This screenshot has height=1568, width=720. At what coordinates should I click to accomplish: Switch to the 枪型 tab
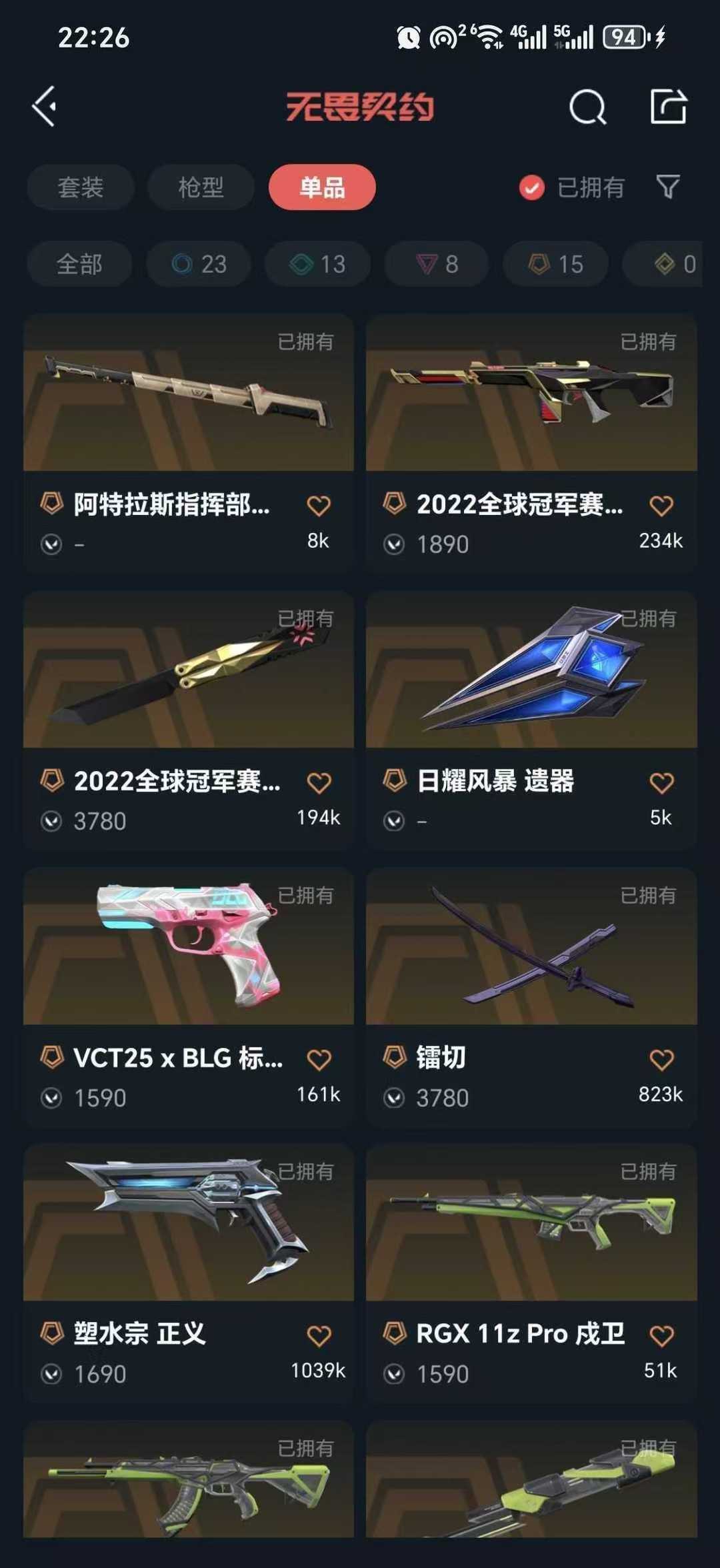coord(201,187)
